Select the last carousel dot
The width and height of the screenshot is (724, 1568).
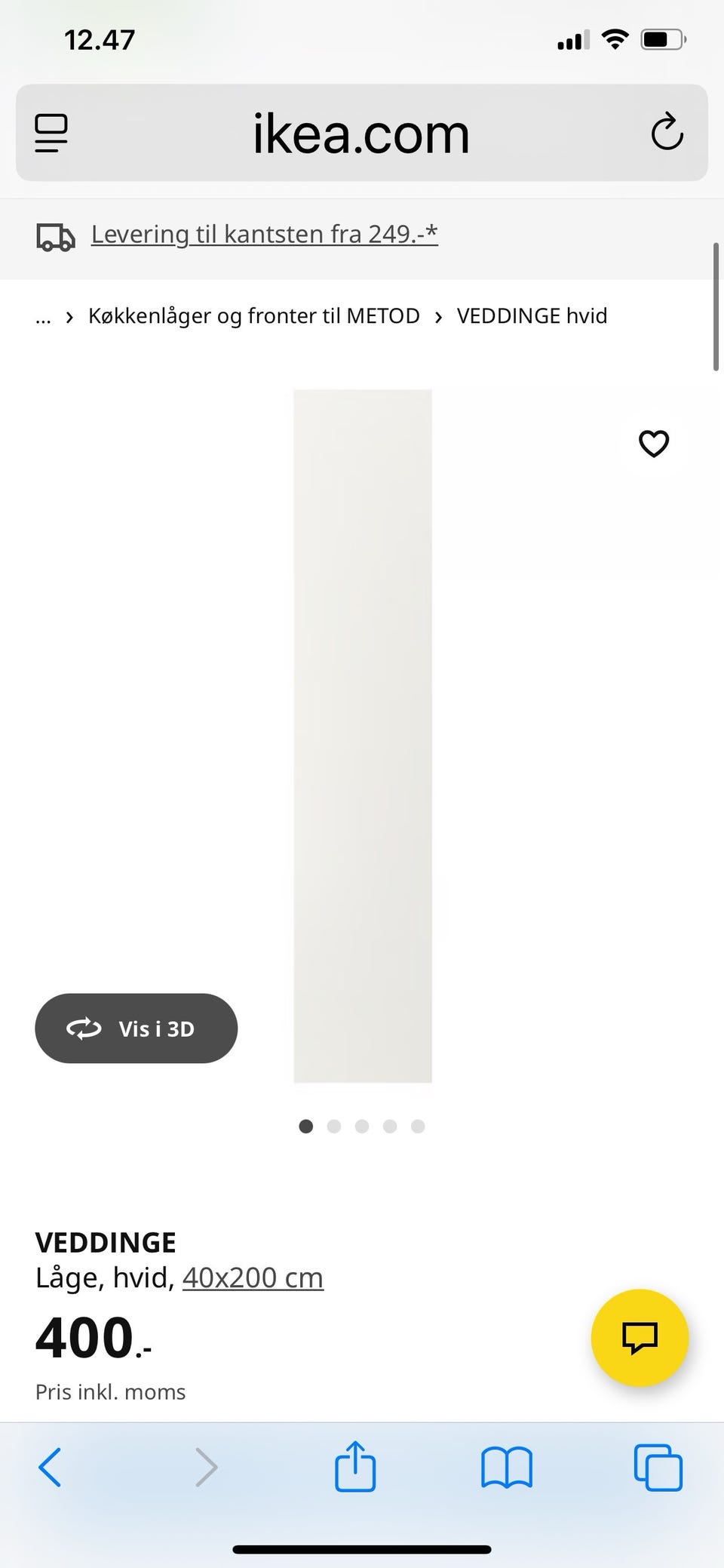point(418,1126)
